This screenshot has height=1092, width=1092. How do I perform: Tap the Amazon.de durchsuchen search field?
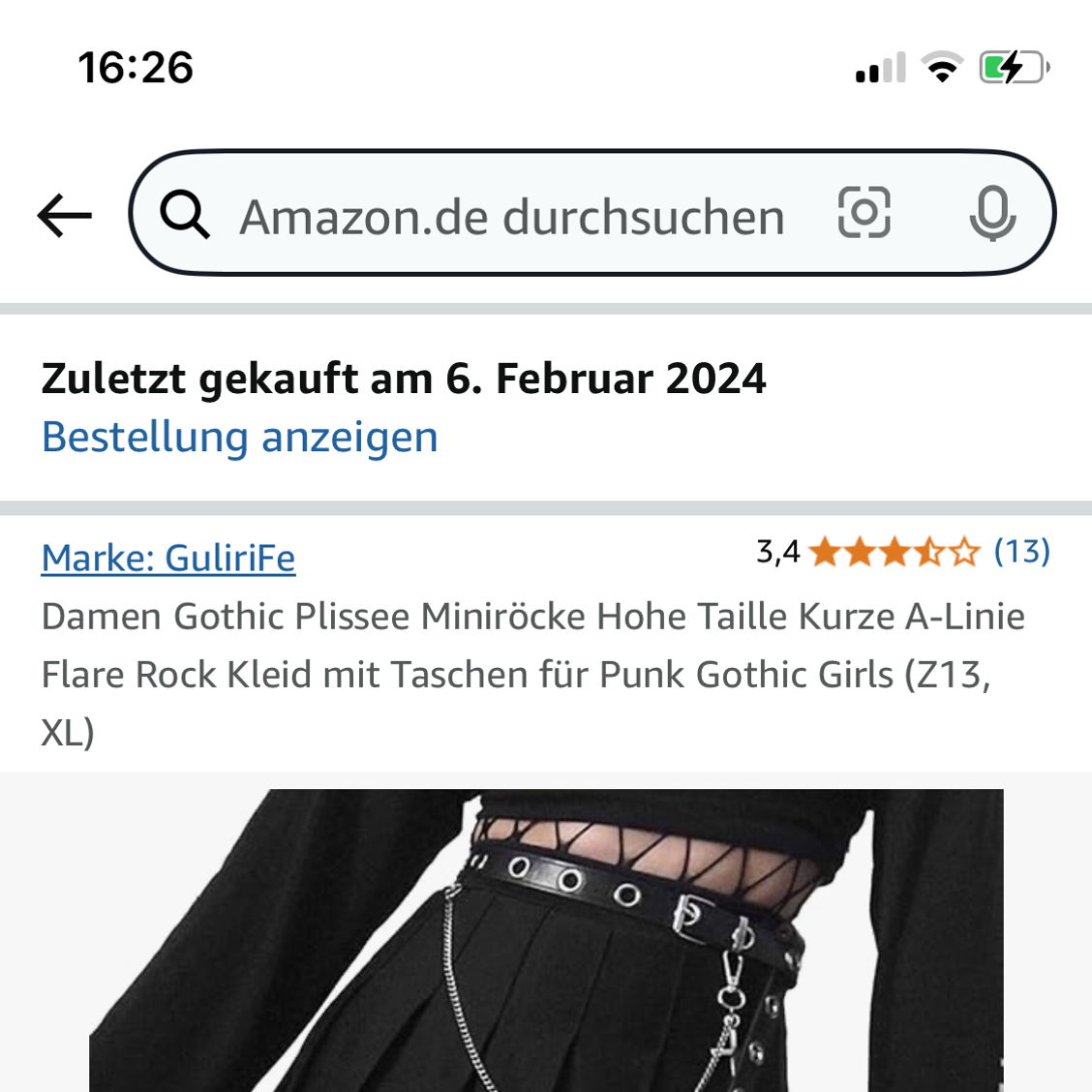(x=511, y=215)
